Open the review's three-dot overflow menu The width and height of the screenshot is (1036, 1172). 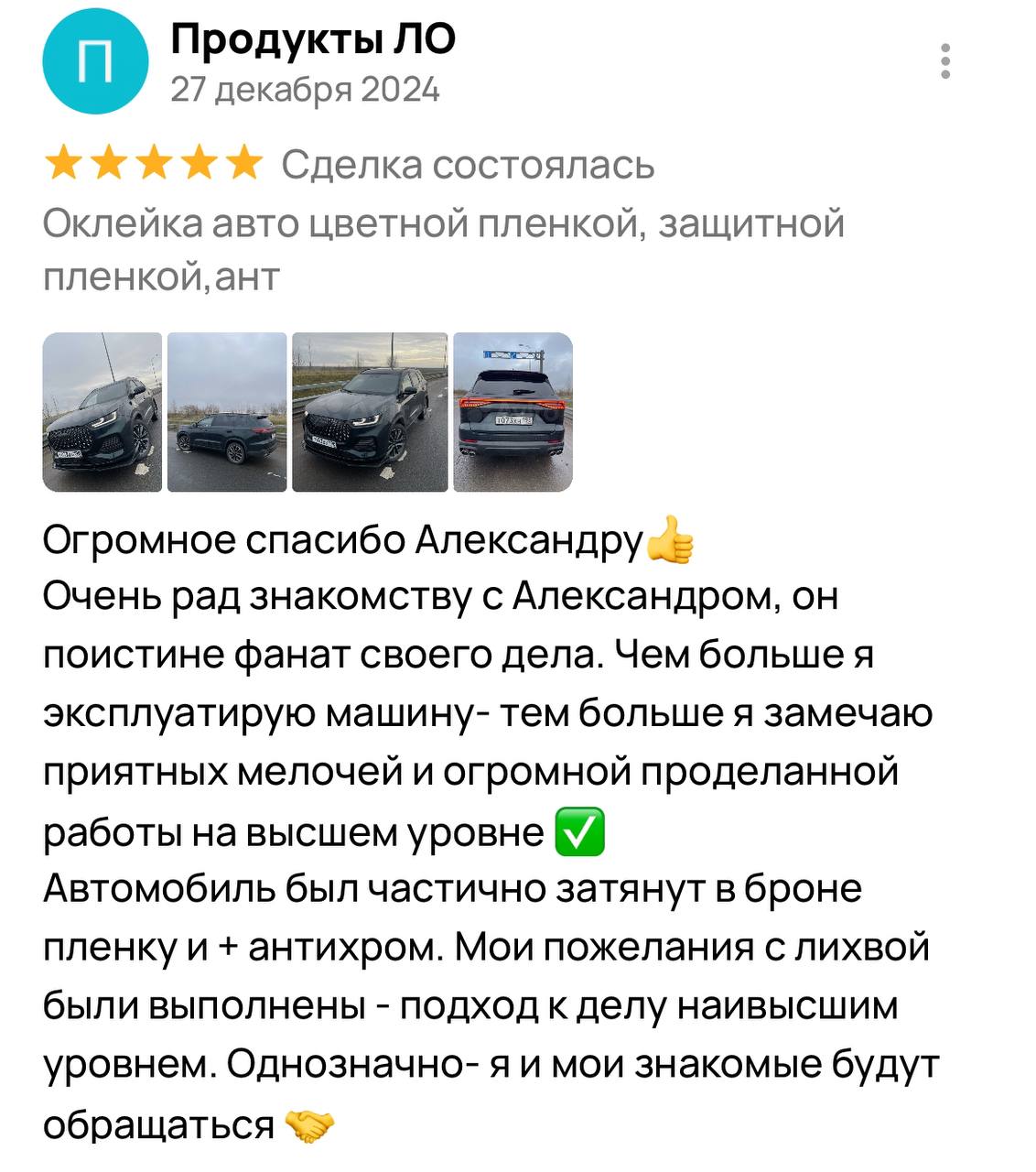click(x=945, y=61)
